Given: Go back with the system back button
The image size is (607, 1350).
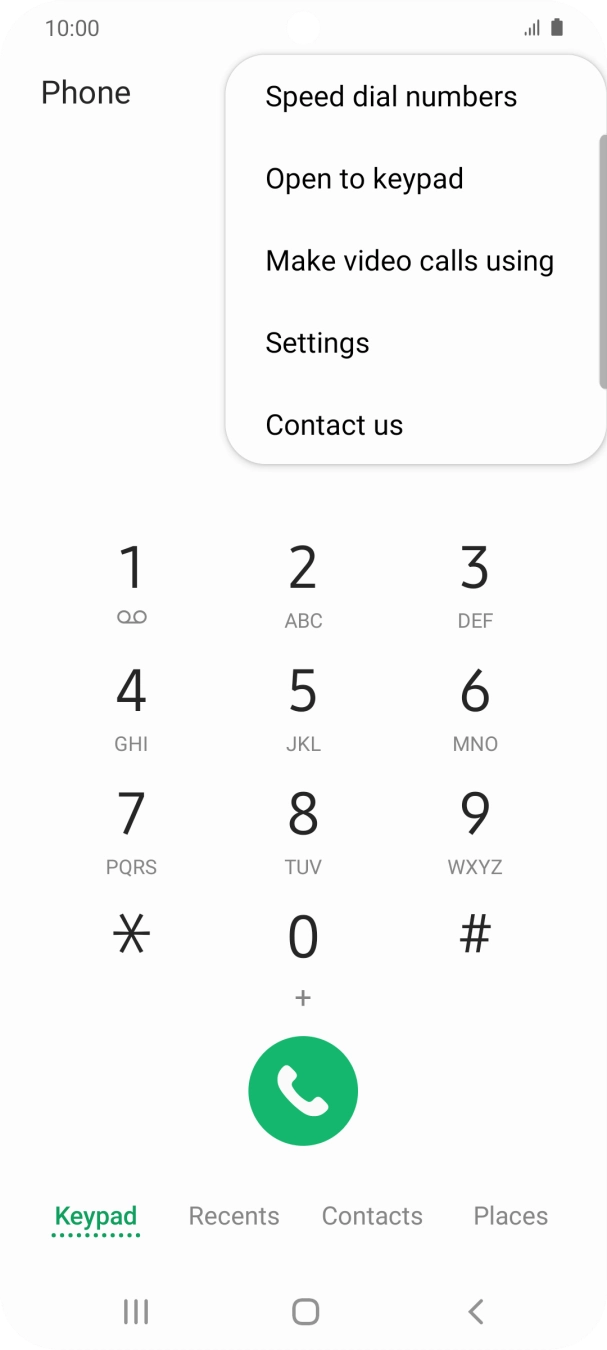Looking at the screenshot, I should (476, 1311).
